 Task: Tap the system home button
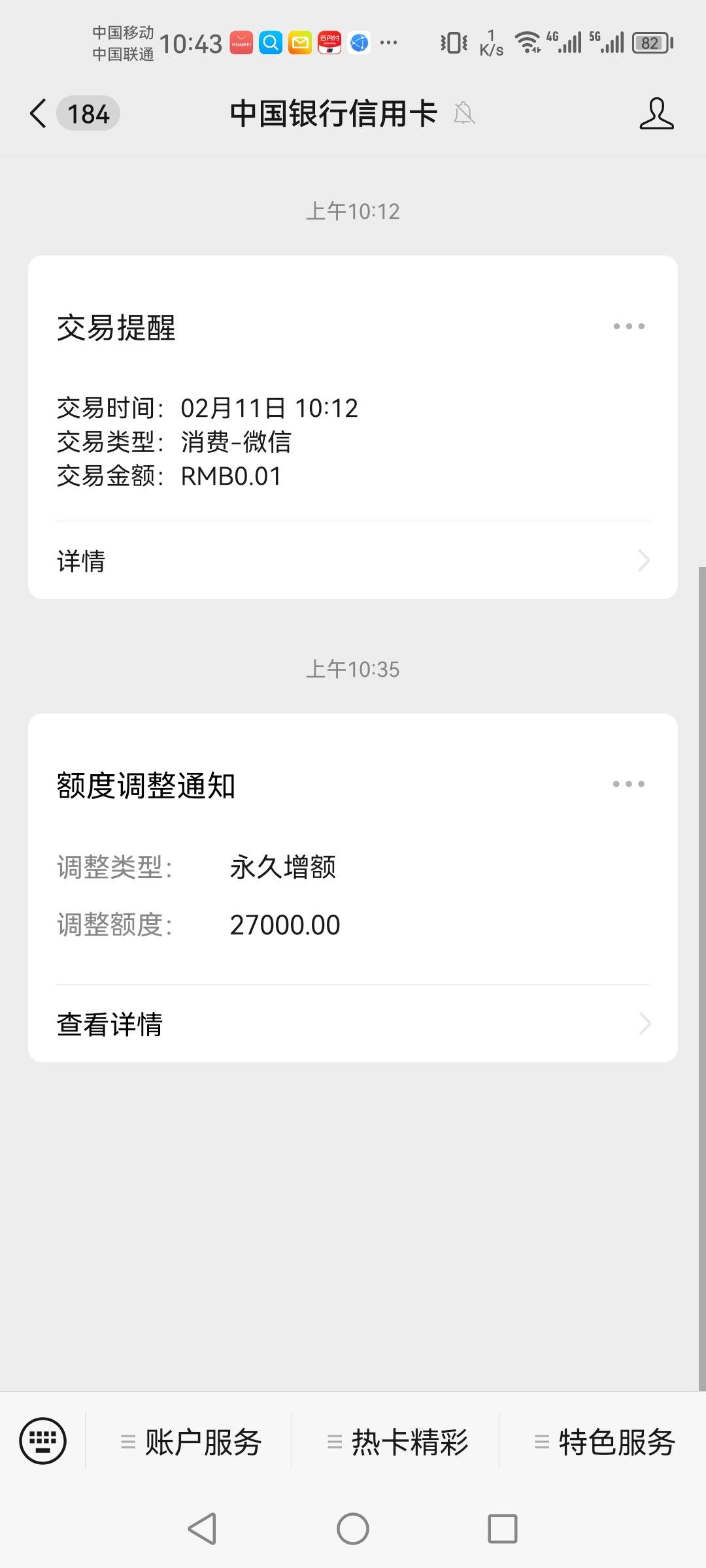pos(353,1529)
